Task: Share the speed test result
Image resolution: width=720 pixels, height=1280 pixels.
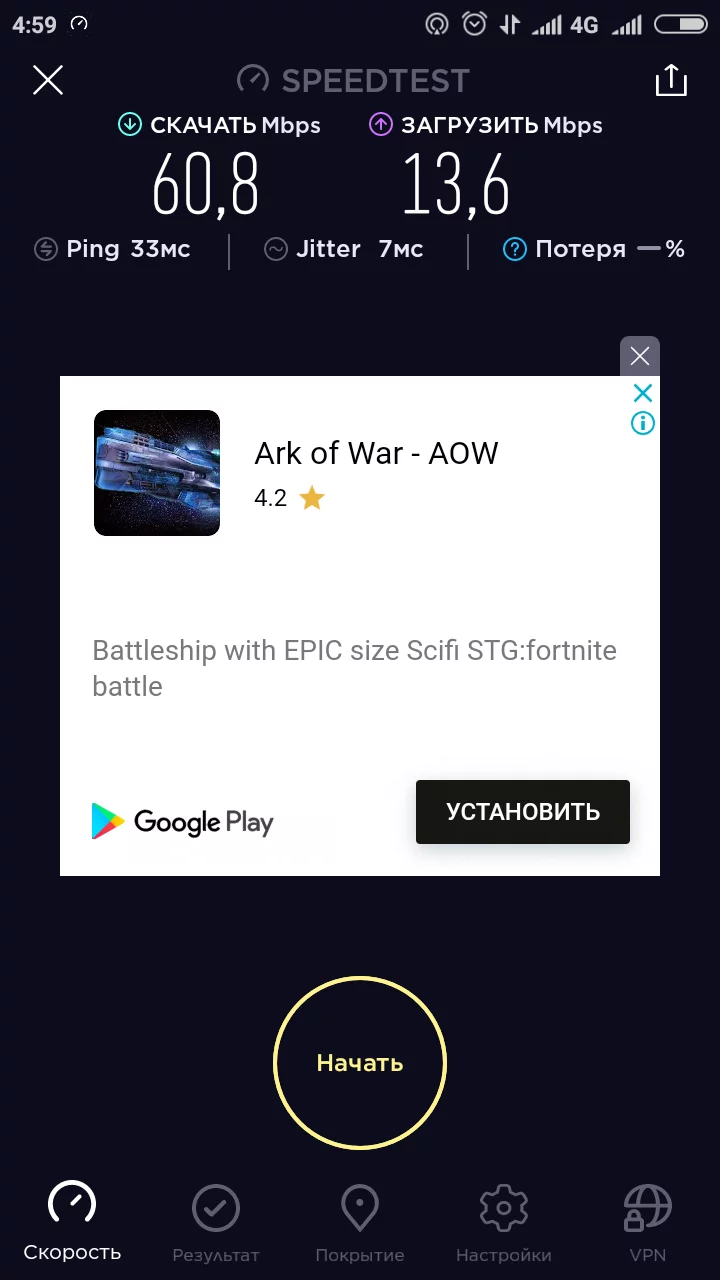Action: tap(671, 80)
